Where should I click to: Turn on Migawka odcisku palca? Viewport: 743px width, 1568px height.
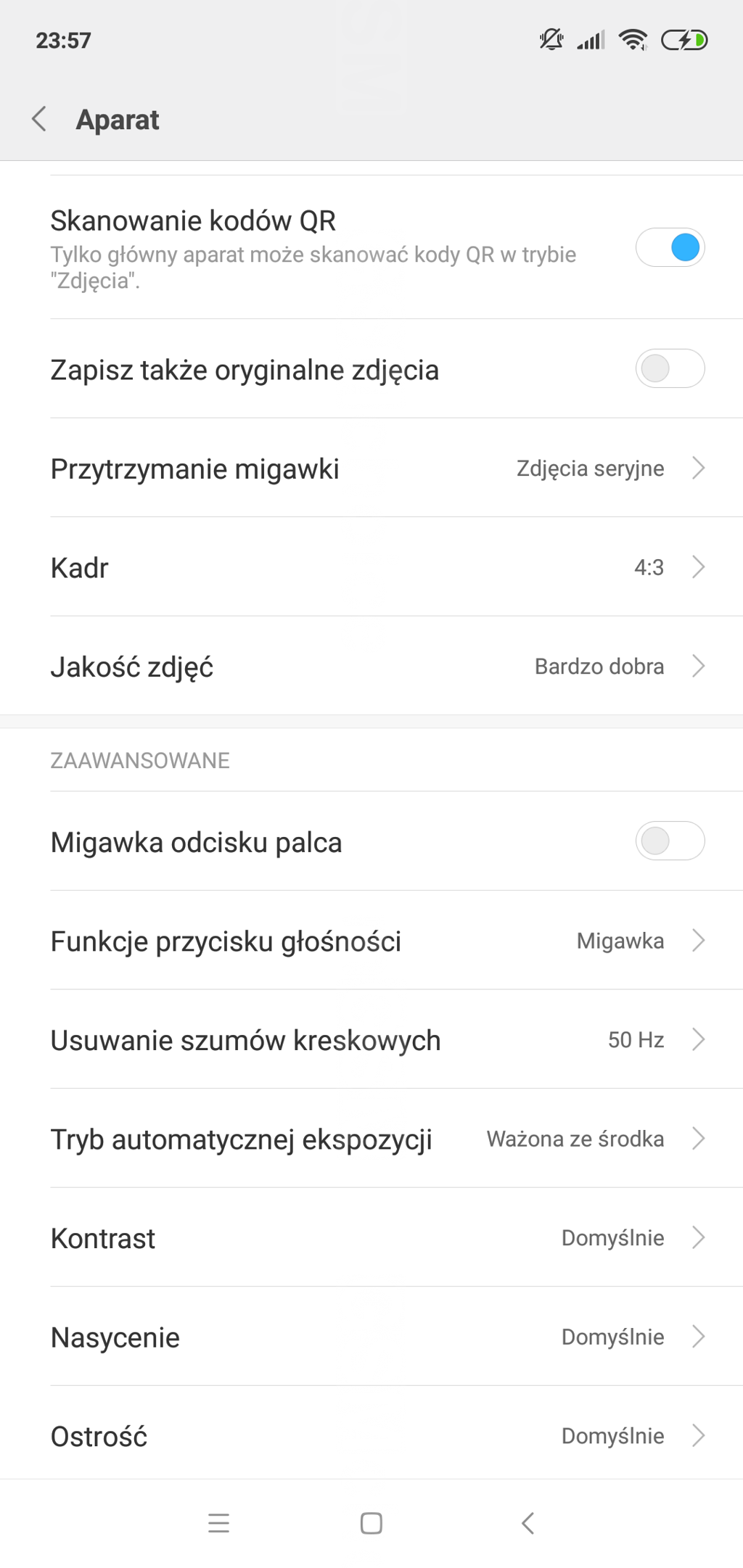(670, 841)
